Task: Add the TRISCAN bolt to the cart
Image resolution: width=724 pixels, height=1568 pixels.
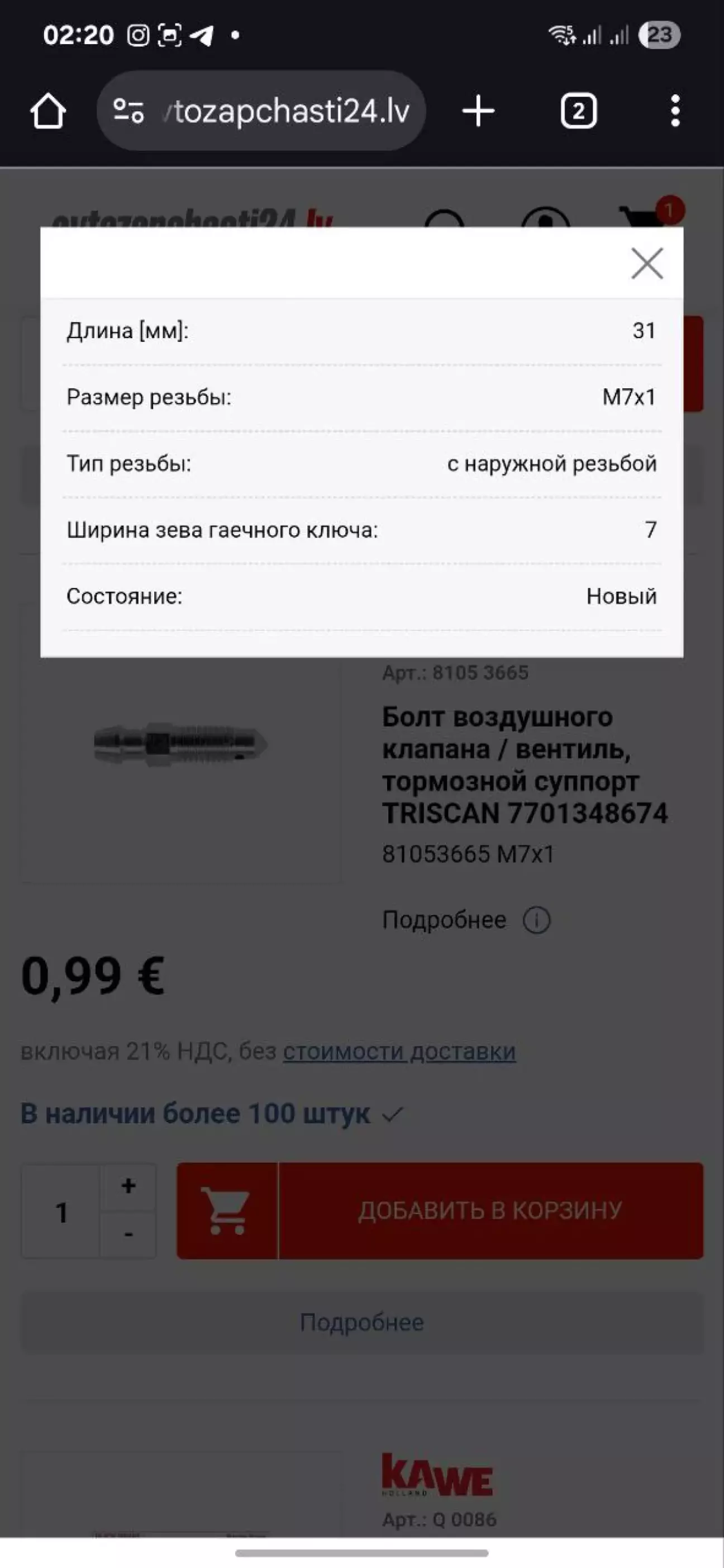Action: click(439, 1210)
